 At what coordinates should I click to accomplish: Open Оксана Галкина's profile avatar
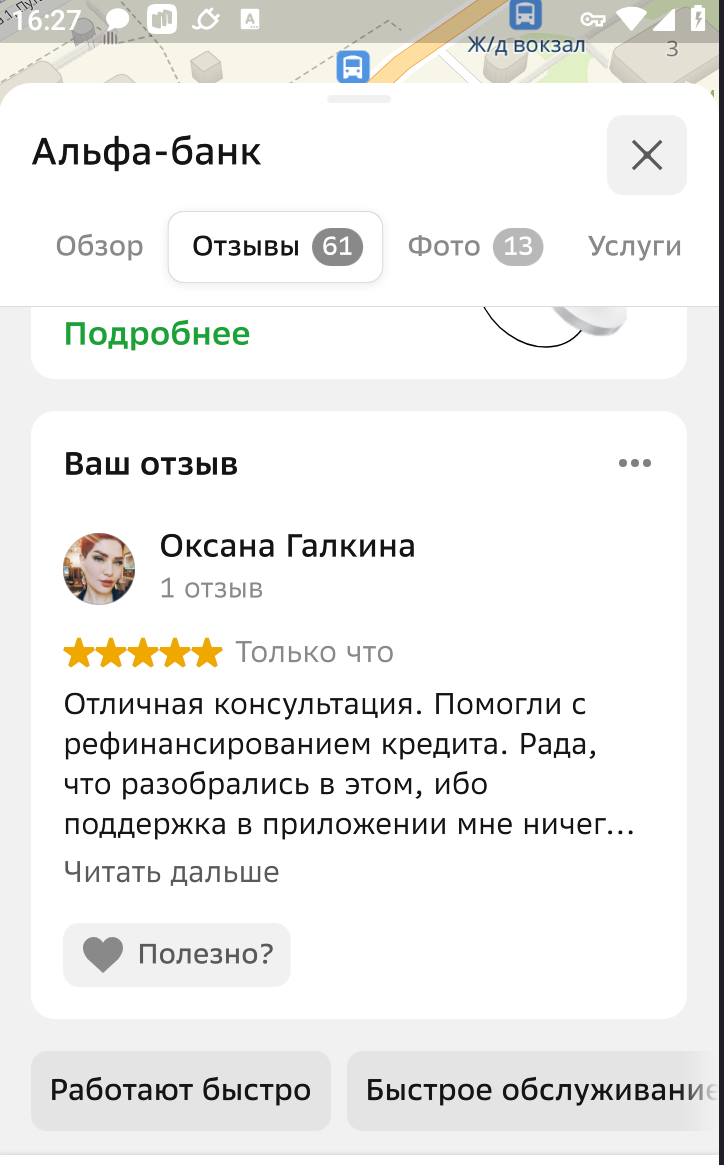point(99,568)
